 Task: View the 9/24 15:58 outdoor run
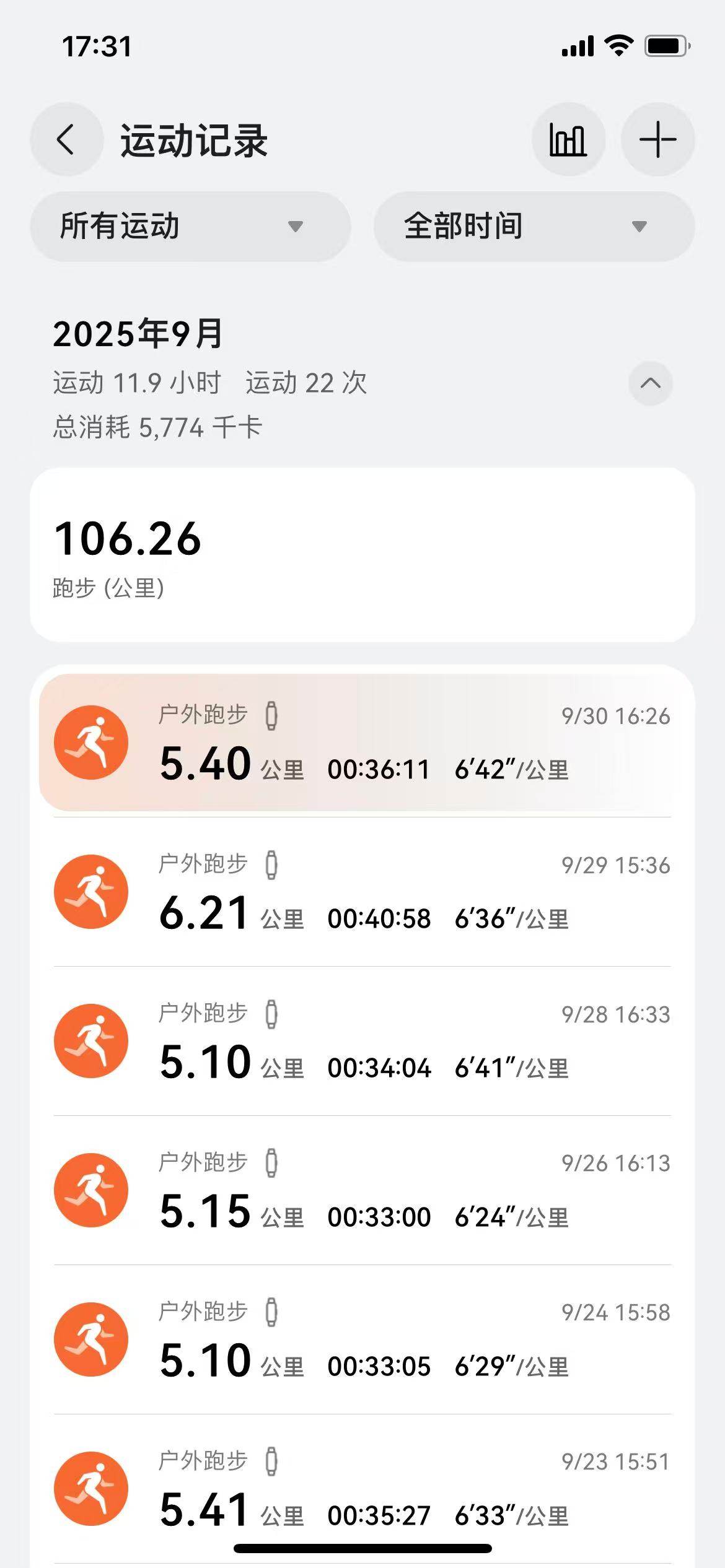coord(362,1339)
